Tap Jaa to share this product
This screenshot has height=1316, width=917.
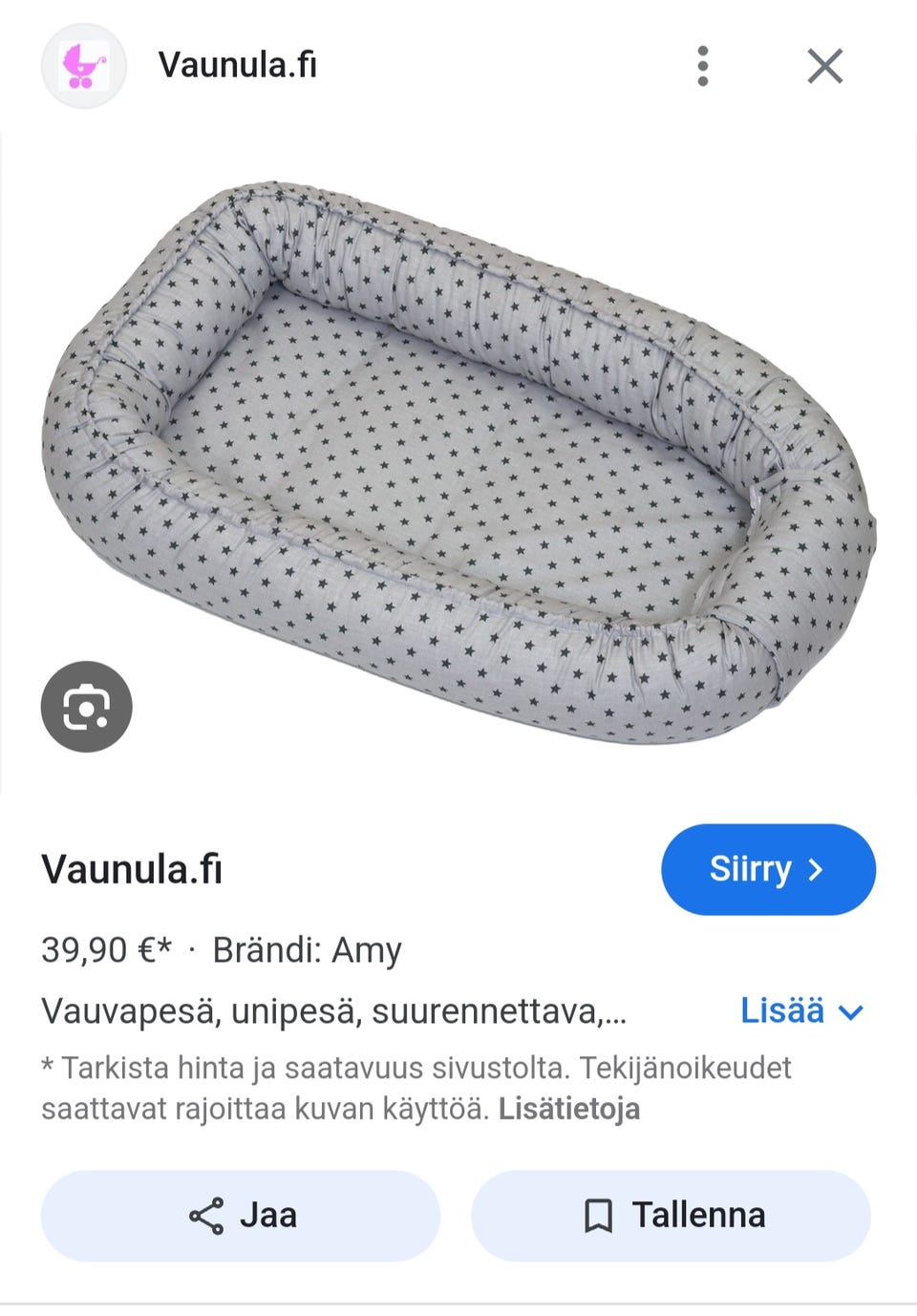coord(239,1215)
